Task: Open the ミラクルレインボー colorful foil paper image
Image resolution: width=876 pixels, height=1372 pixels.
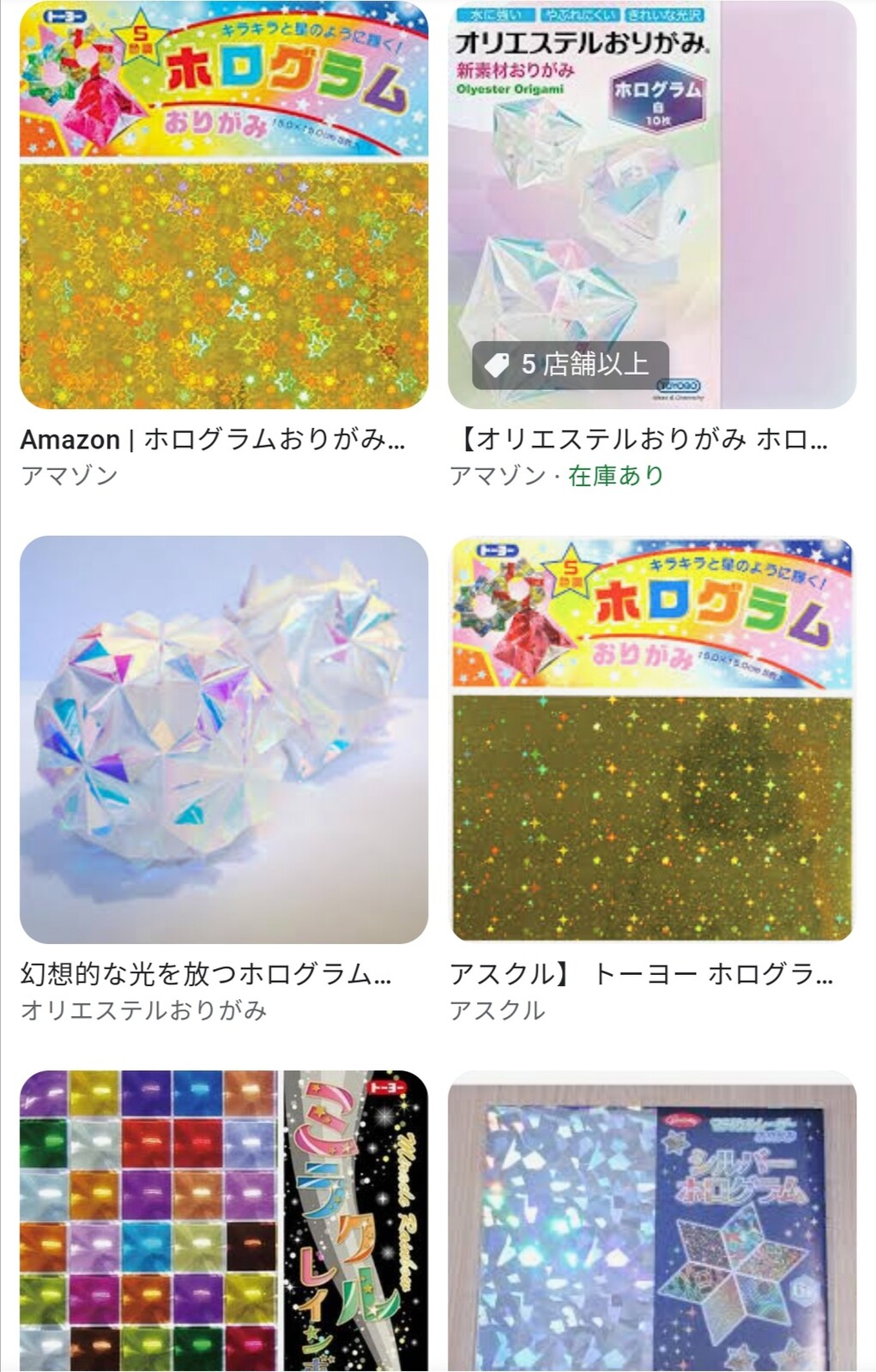Action: [224, 1221]
